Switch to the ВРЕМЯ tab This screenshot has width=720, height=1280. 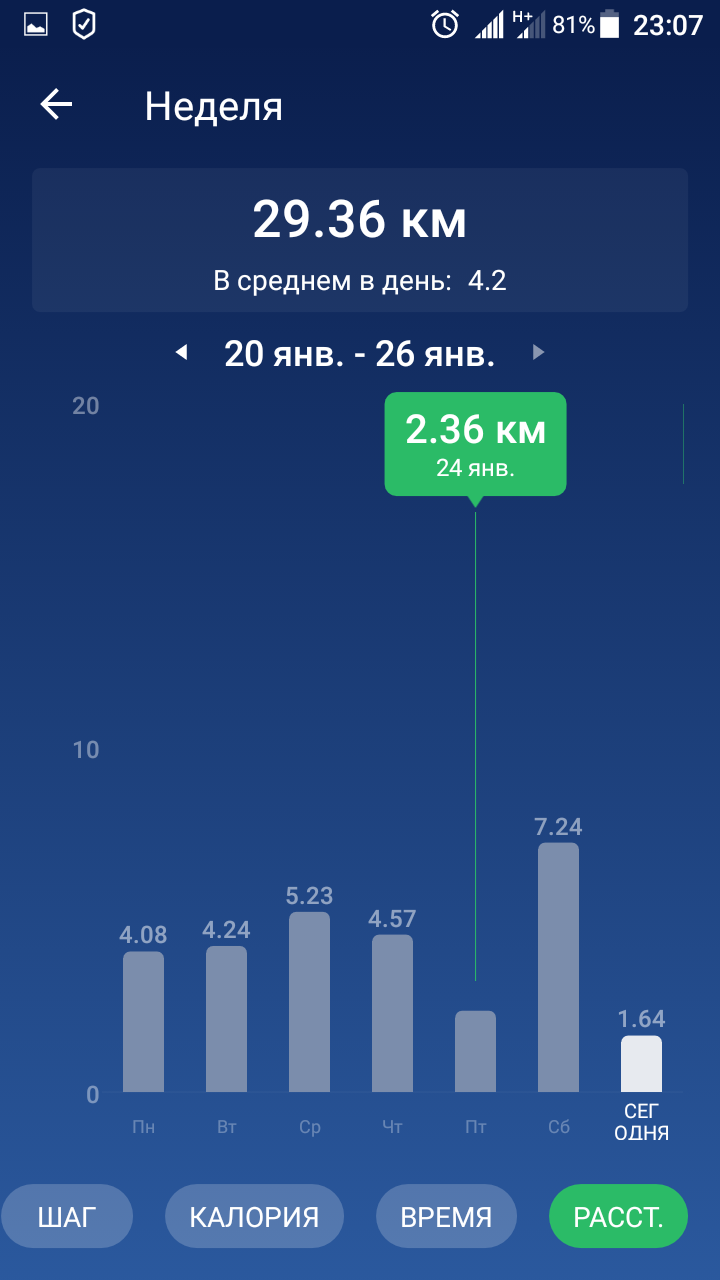(446, 1216)
